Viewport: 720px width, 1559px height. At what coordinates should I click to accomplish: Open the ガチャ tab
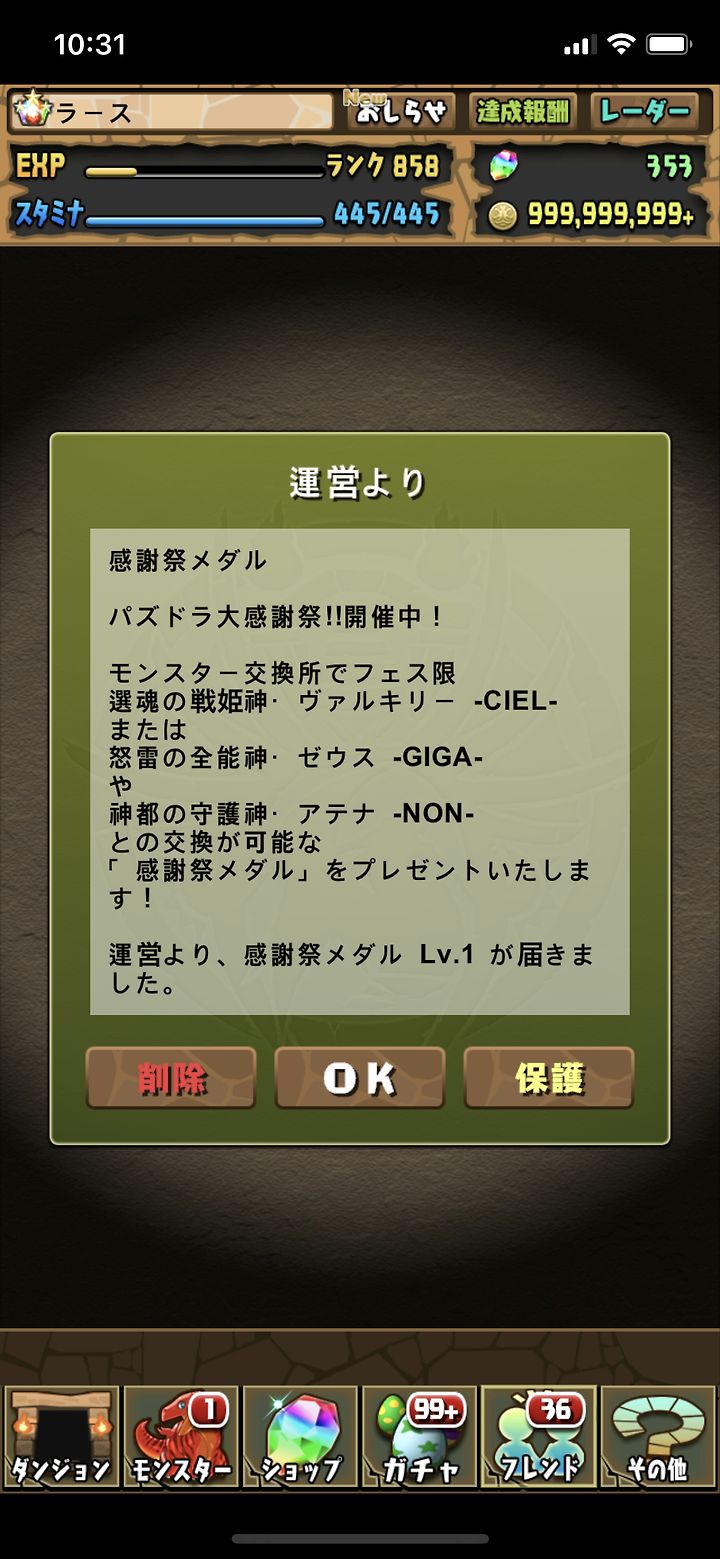[x=419, y=1437]
